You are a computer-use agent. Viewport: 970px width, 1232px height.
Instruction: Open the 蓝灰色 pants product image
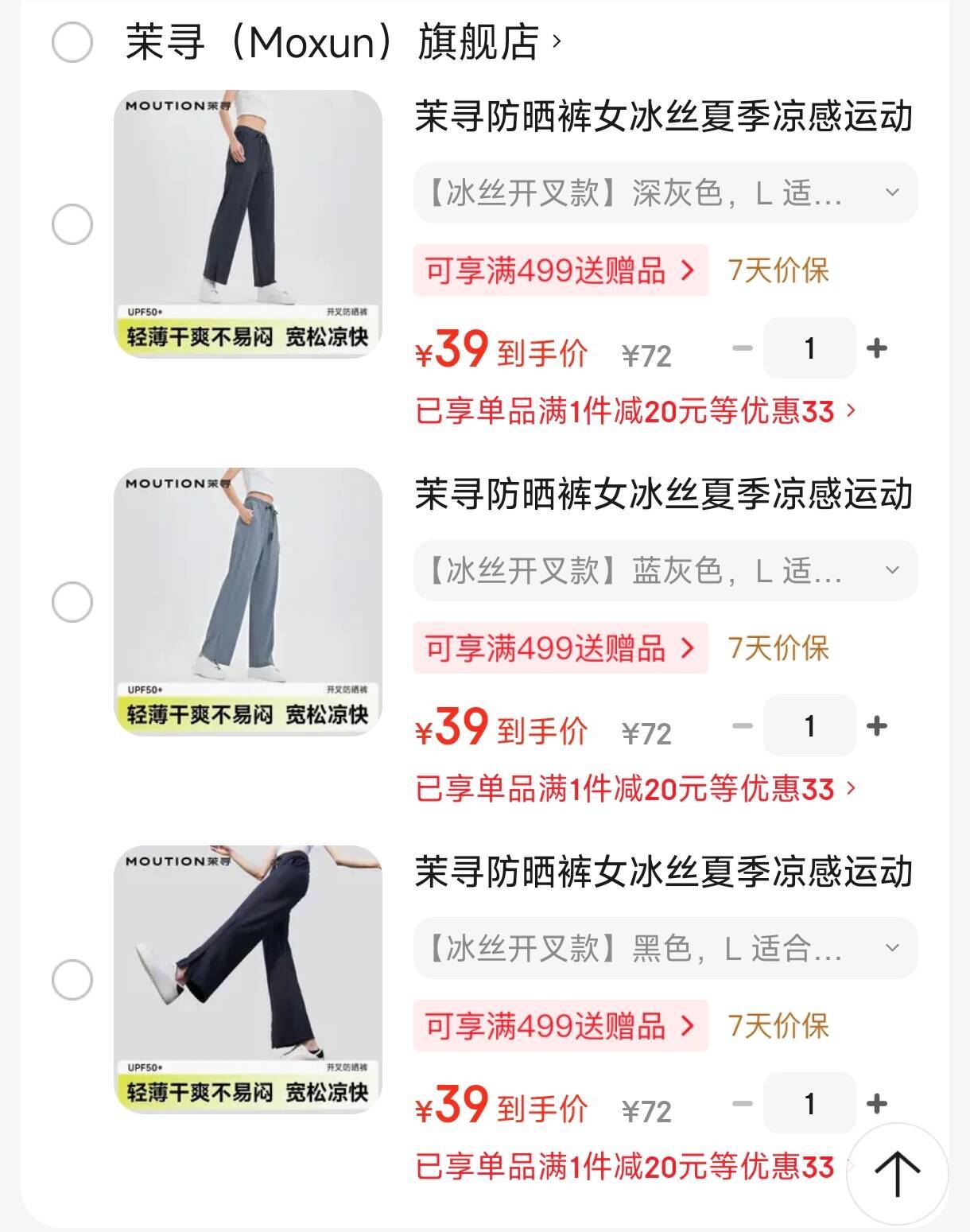coord(248,601)
